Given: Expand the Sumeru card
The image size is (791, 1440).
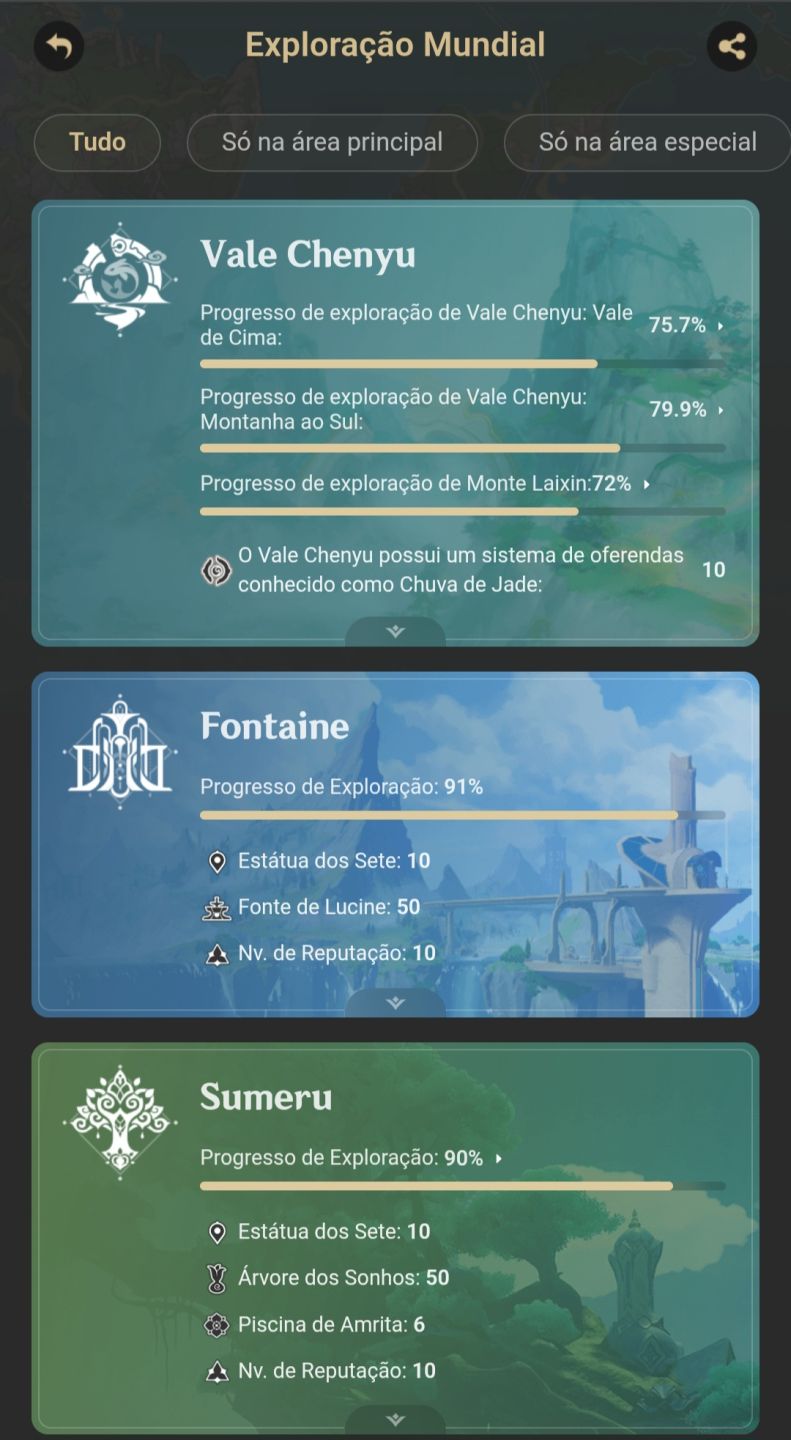Looking at the screenshot, I should pyautogui.click(x=395, y=1420).
